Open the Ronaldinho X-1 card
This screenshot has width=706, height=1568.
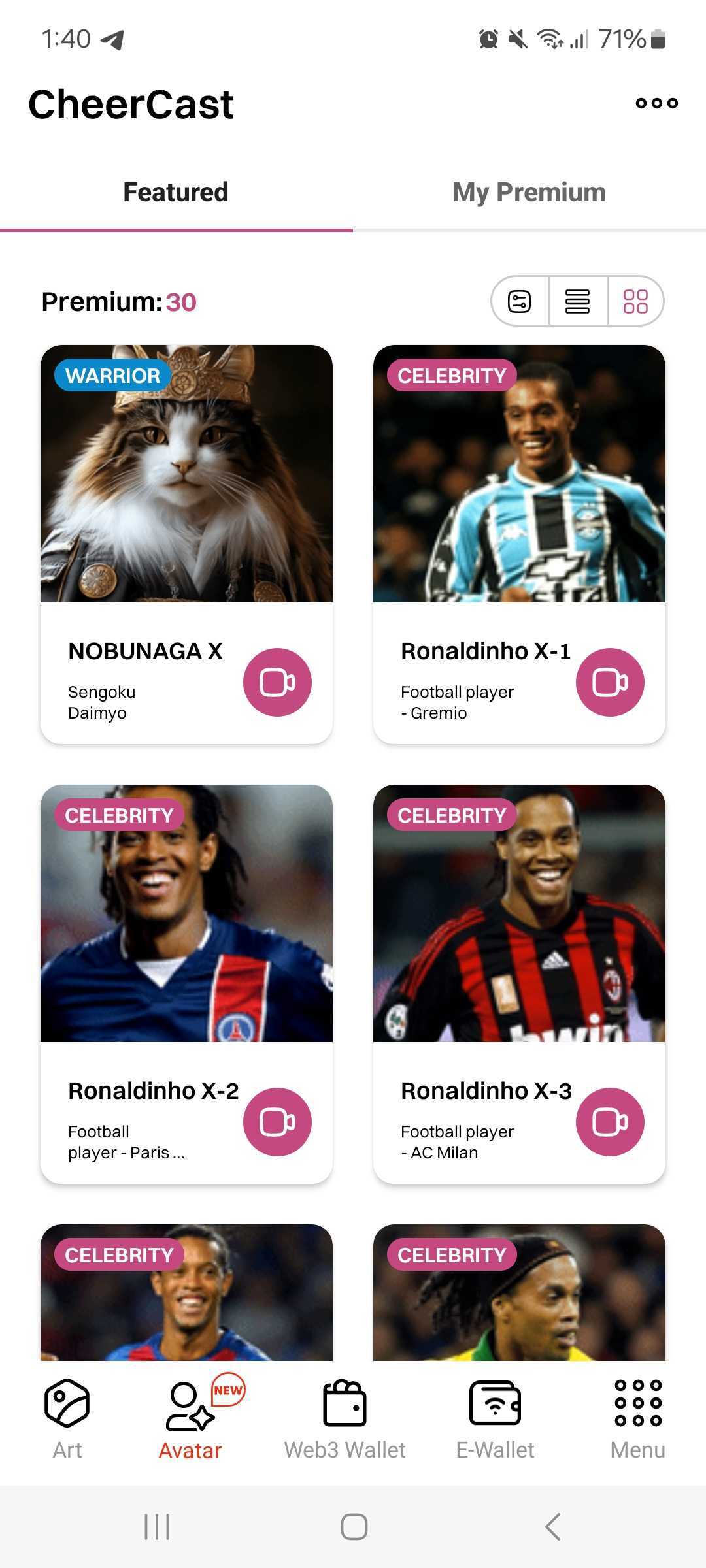(x=519, y=474)
